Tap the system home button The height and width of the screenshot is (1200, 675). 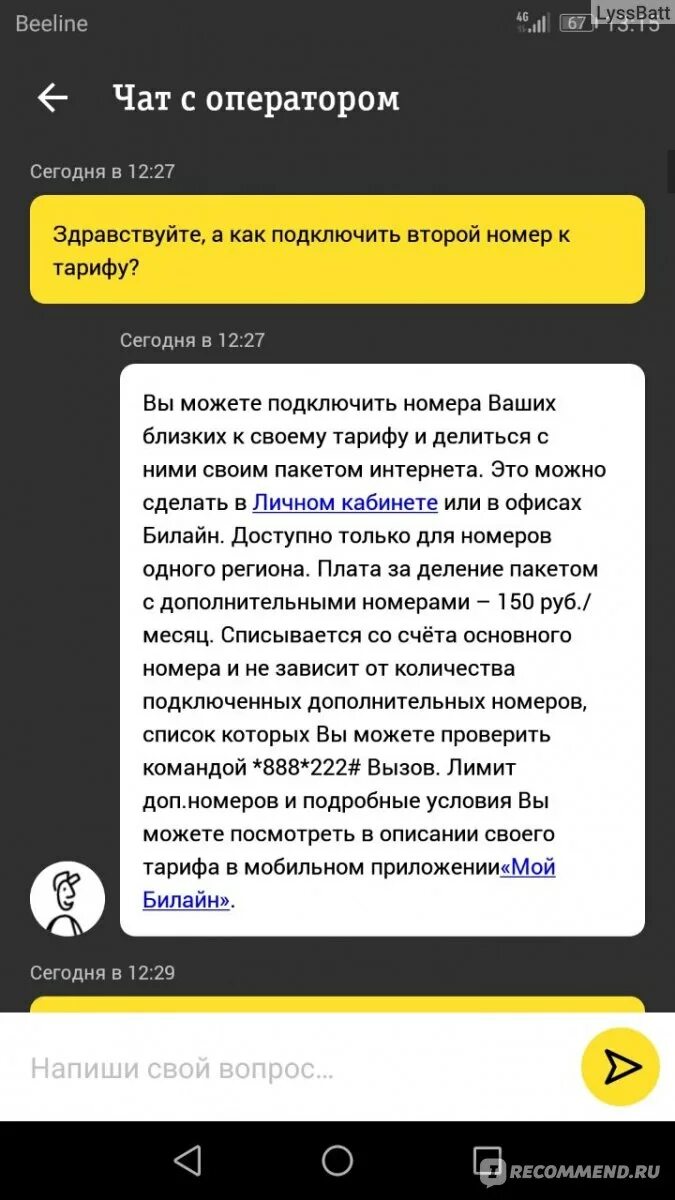(337, 1160)
